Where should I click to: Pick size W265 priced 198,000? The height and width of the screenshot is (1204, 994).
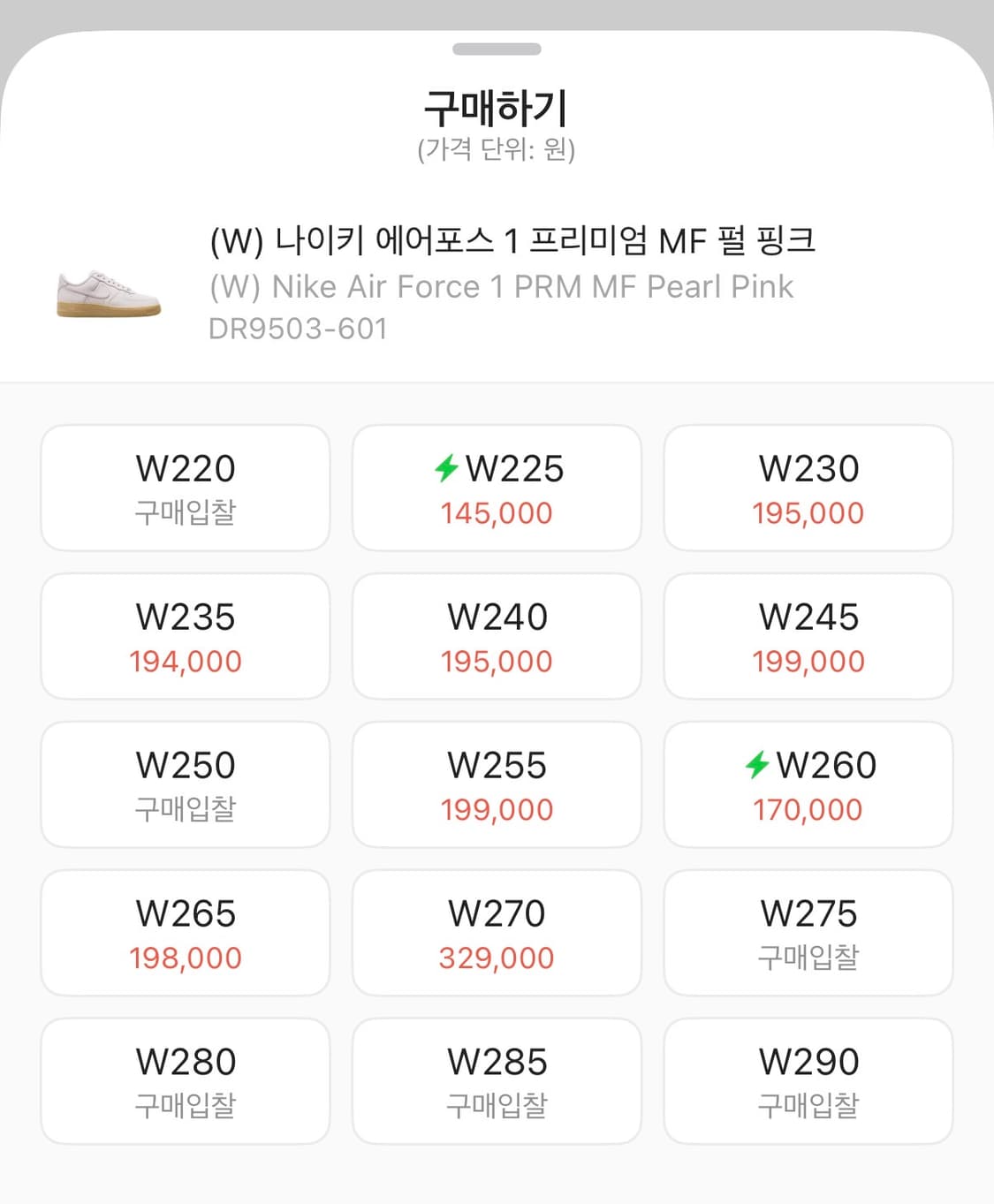click(185, 932)
